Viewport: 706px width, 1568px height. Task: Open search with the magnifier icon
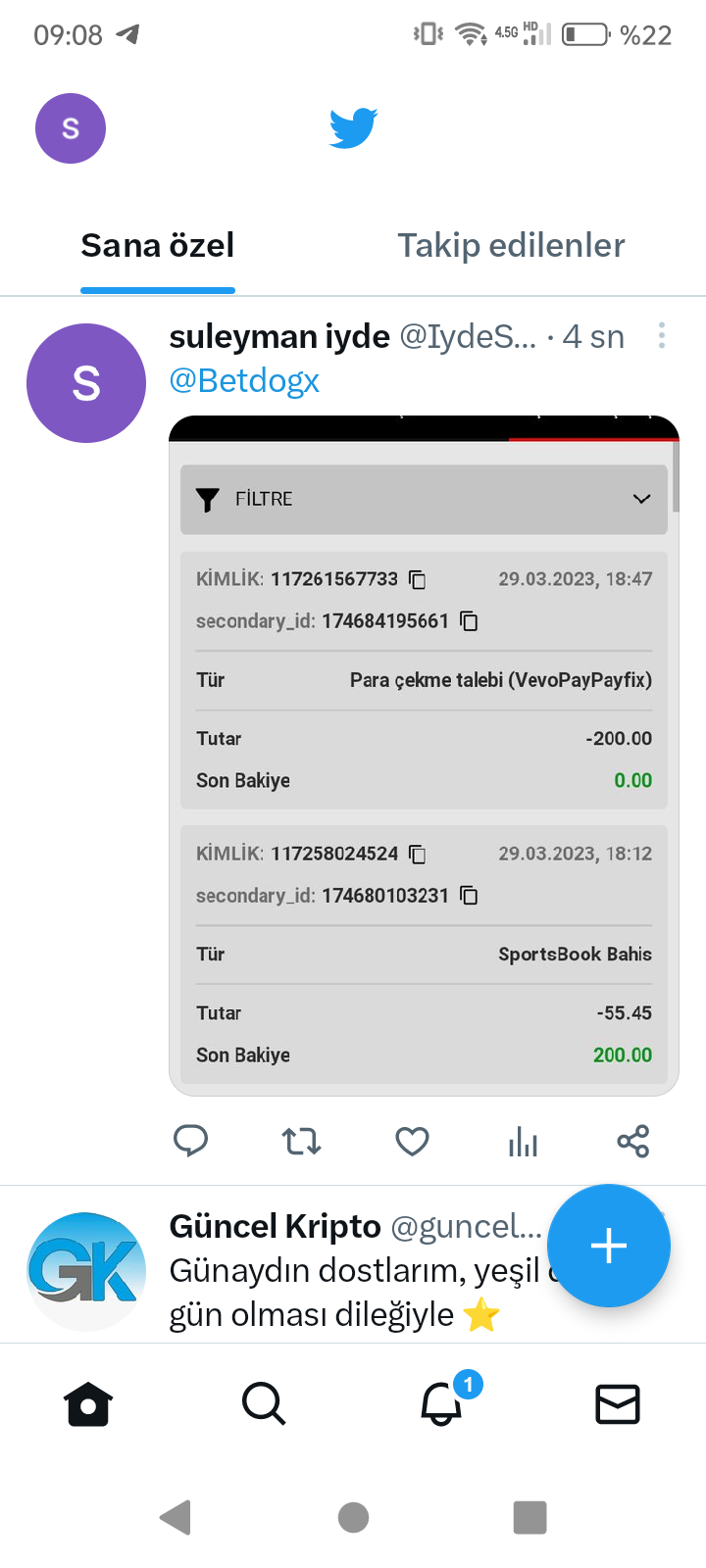[x=264, y=1403]
